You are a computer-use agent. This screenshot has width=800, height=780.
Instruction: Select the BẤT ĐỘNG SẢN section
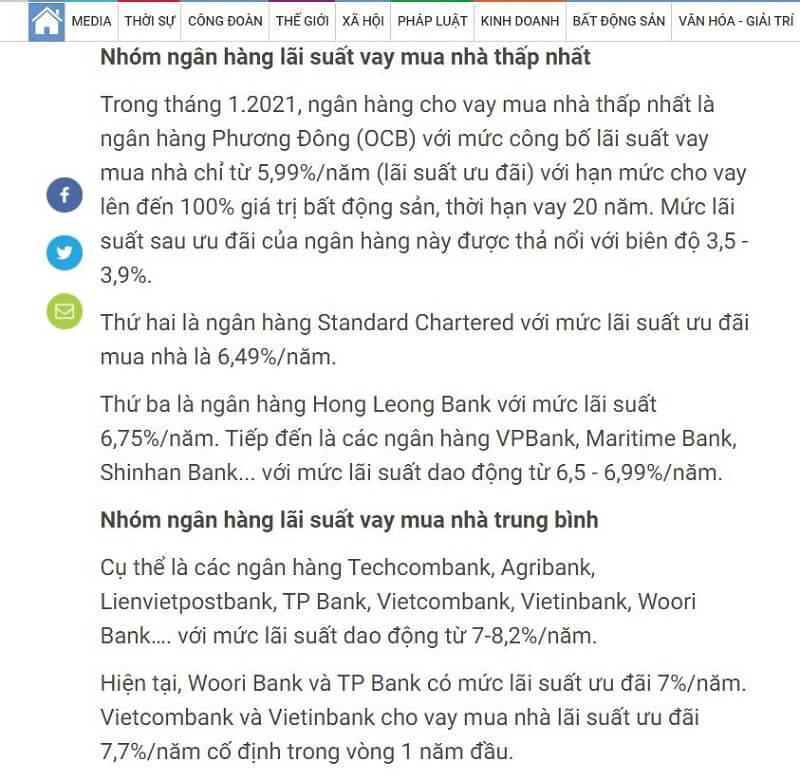point(618,21)
